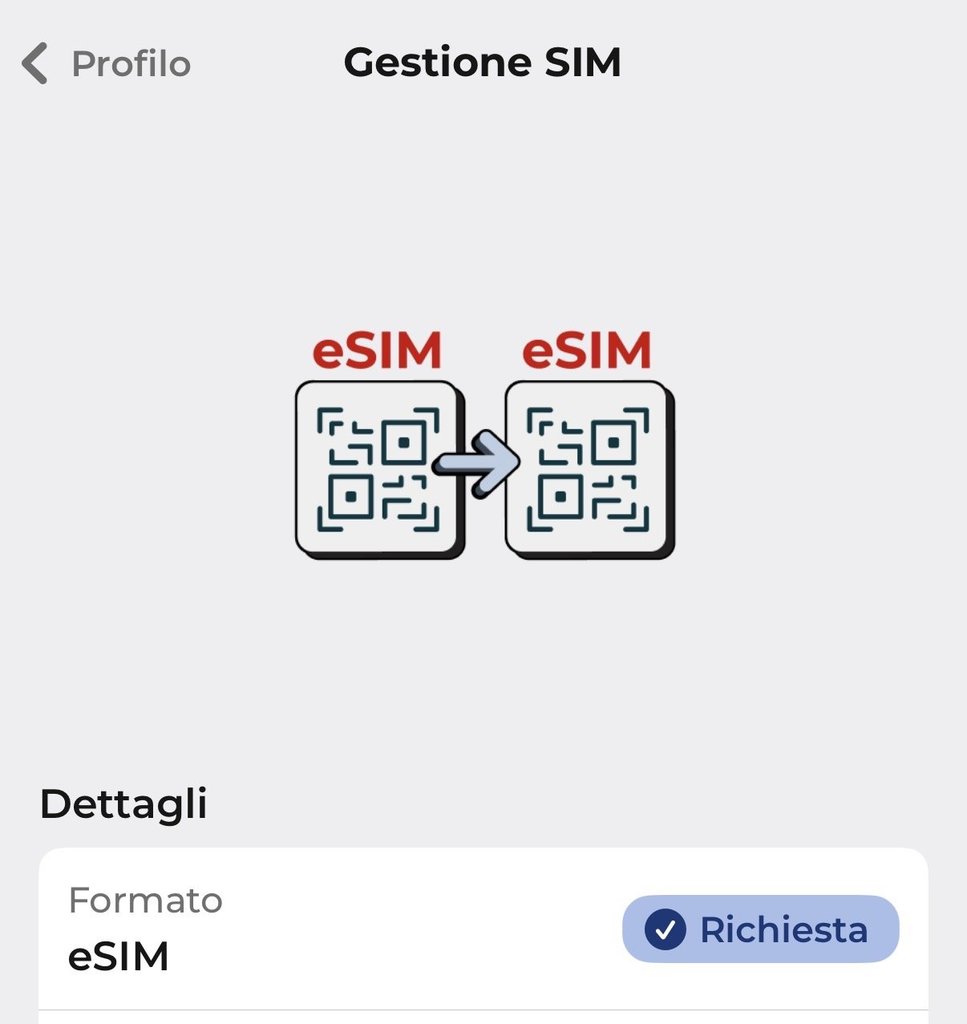
Task: Tap the Richiesta button for eSIM
Action: coord(760,929)
